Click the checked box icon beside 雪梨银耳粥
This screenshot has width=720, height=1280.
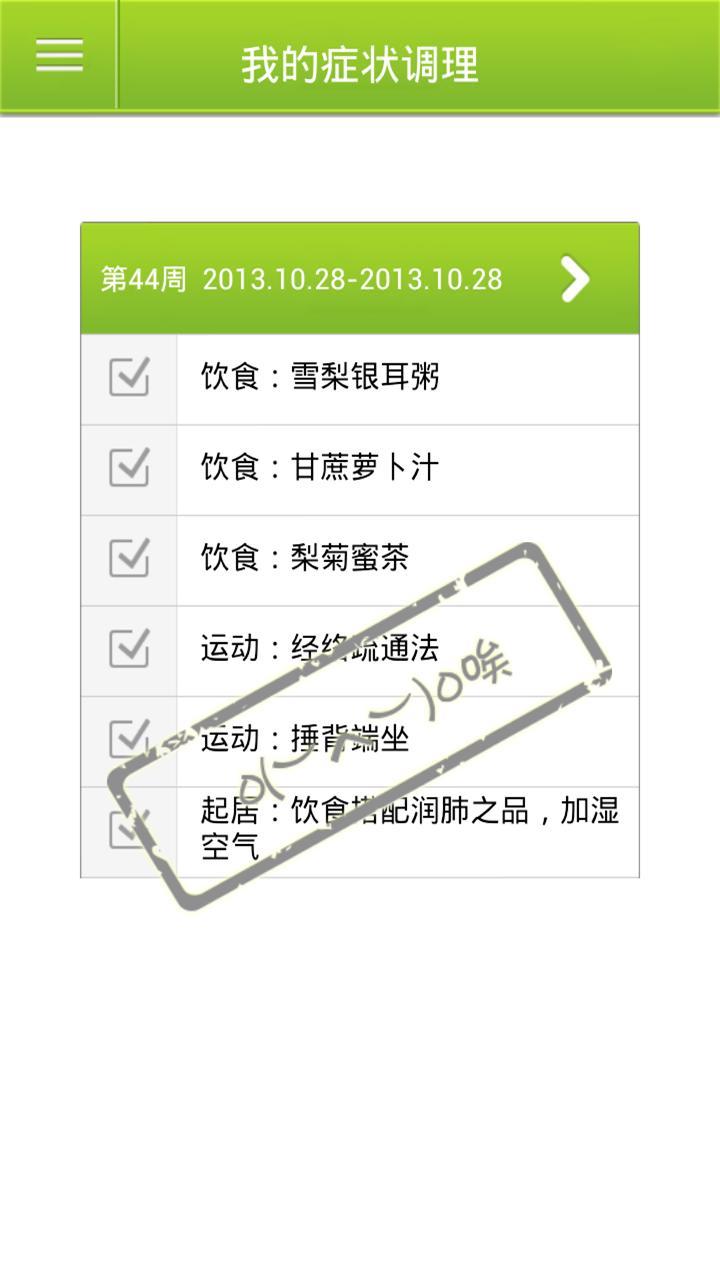point(128,378)
